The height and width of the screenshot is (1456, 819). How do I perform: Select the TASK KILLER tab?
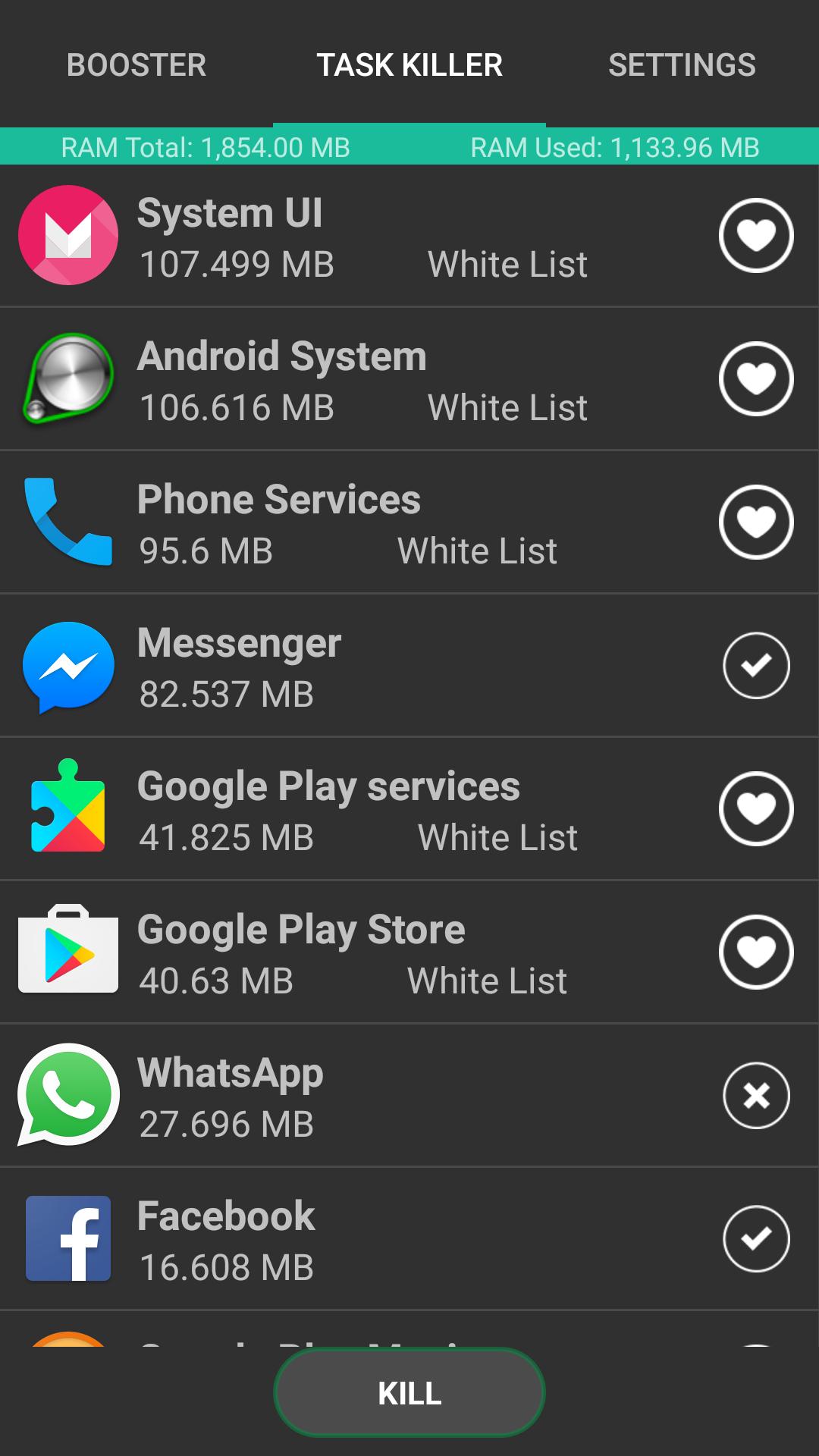409,65
